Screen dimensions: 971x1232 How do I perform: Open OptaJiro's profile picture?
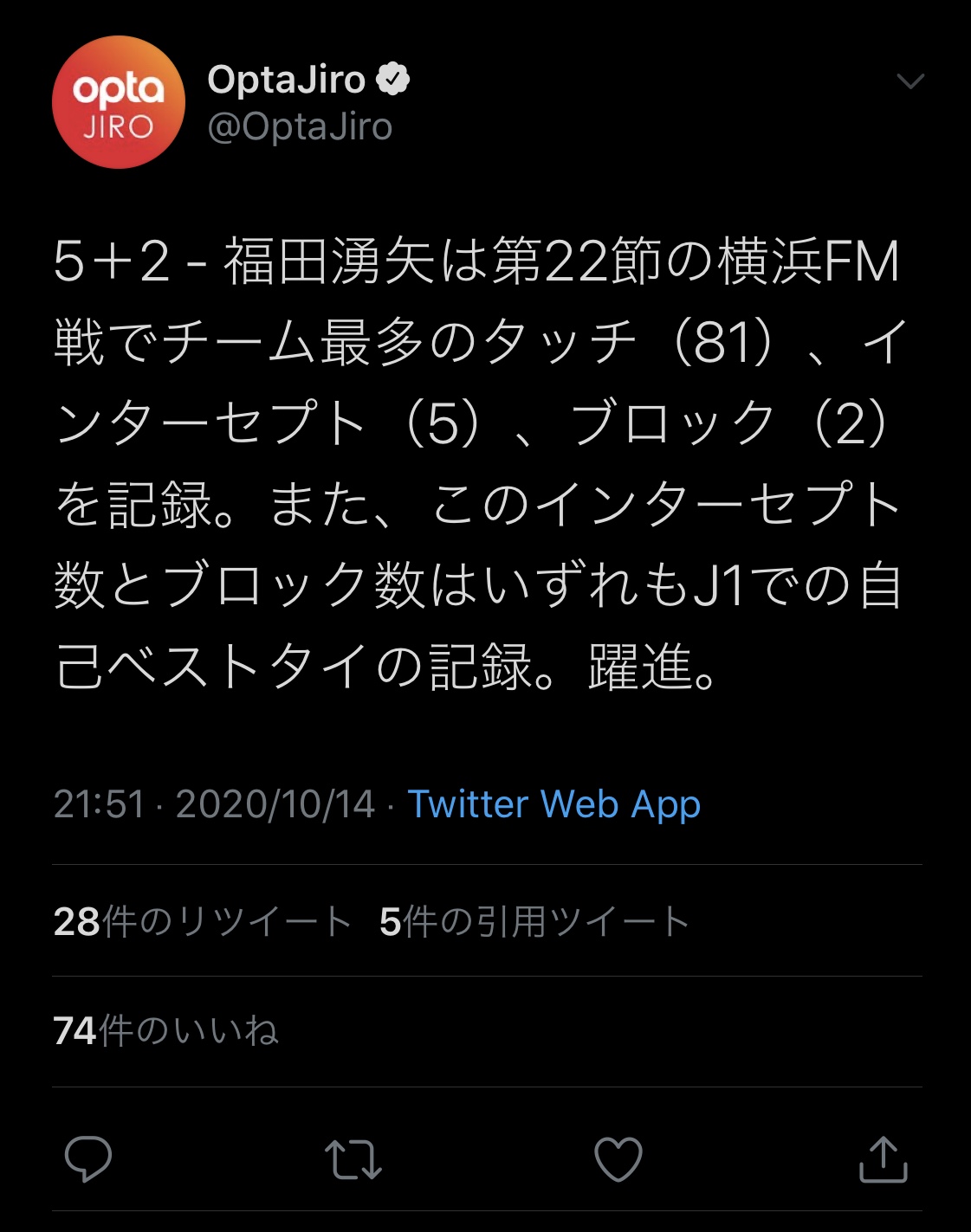119,102
